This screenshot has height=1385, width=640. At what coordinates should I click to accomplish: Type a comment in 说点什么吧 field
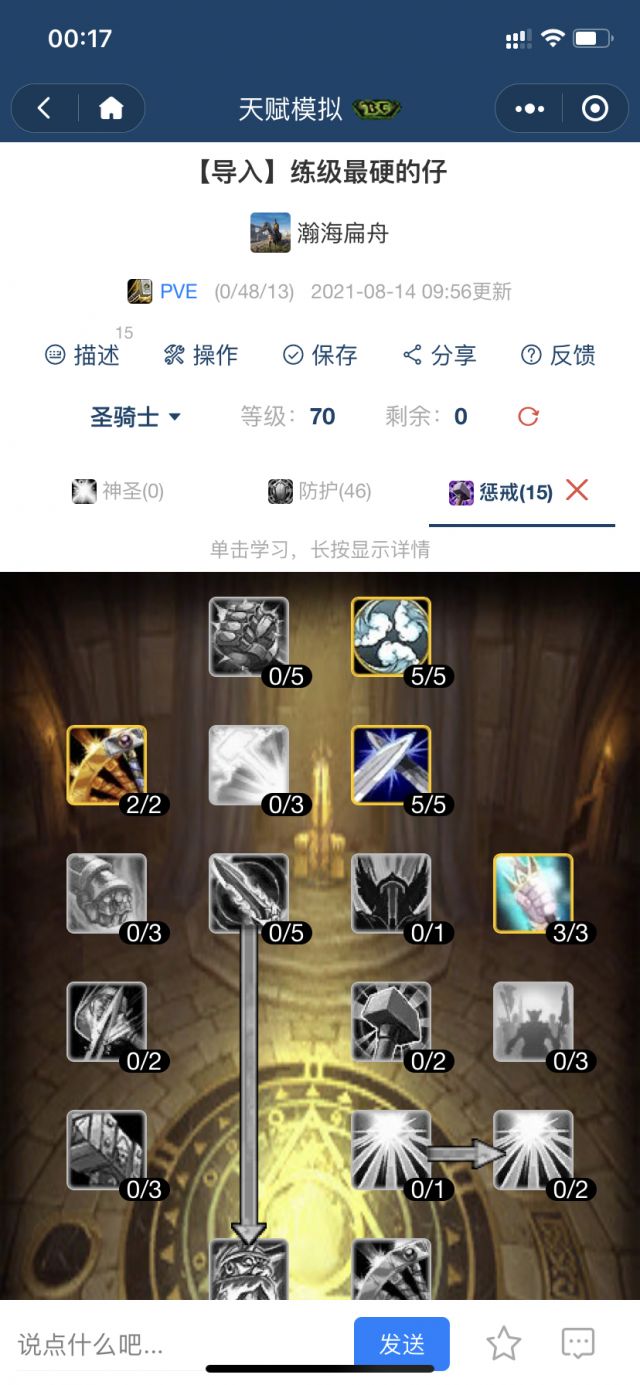[x=170, y=1344]
